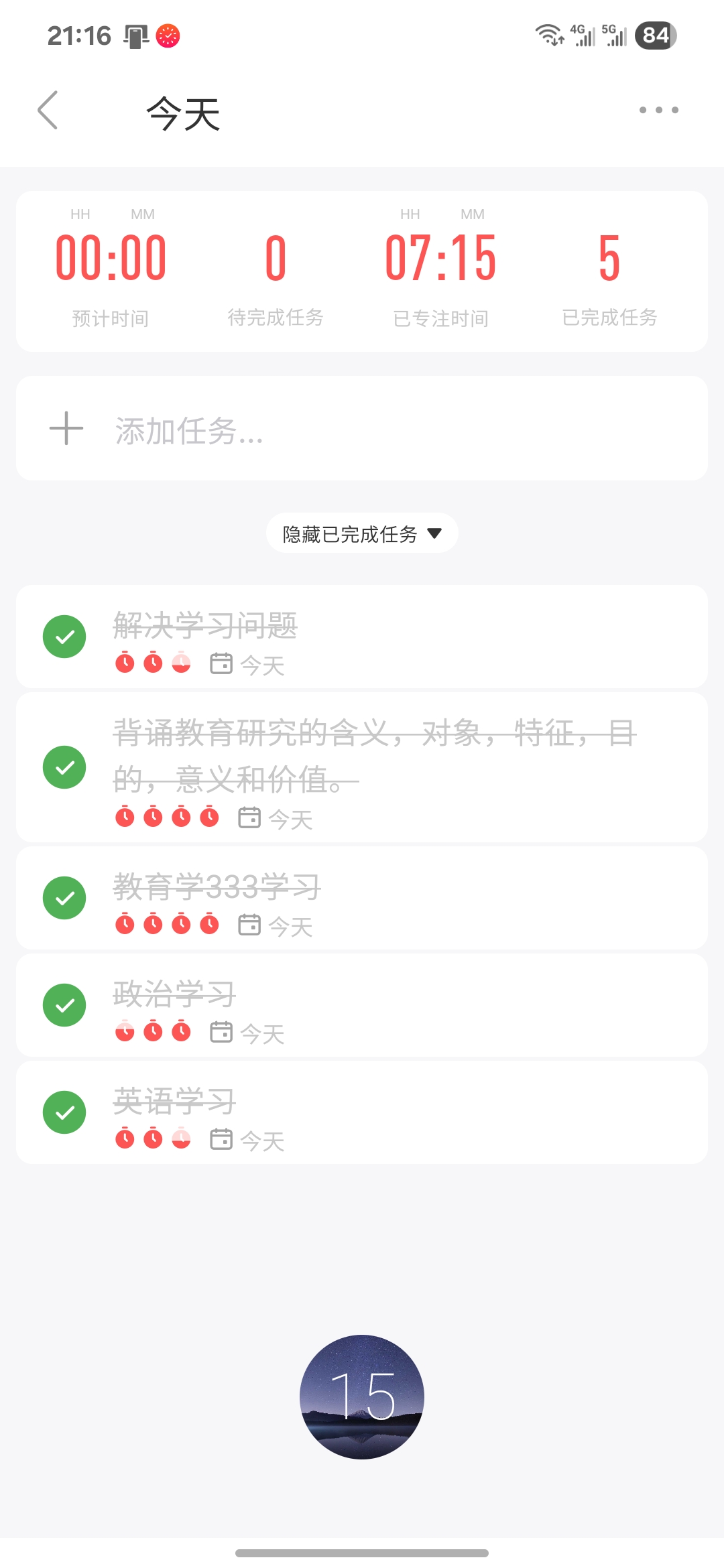Go back using the top-left arrow

click(x=48, y=111)
